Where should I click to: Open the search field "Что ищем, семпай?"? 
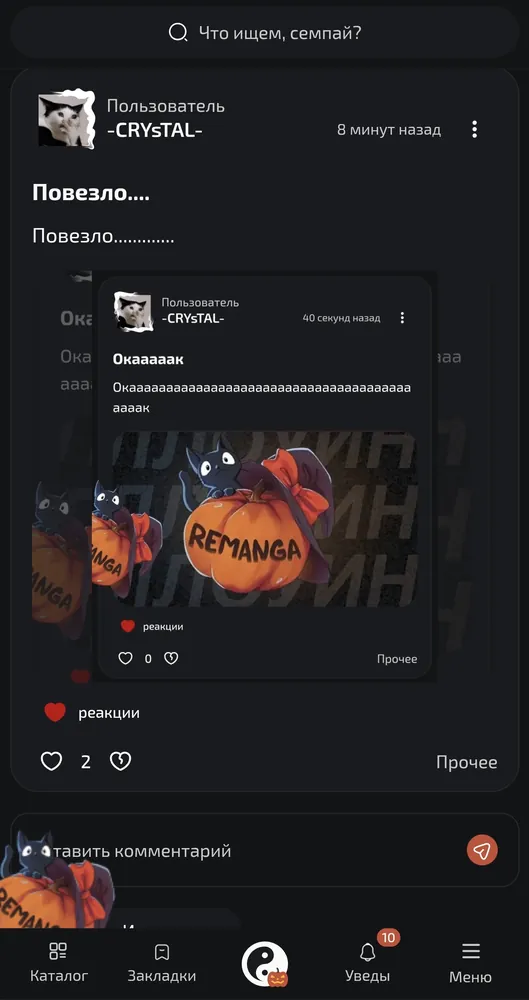click(264, 32)
